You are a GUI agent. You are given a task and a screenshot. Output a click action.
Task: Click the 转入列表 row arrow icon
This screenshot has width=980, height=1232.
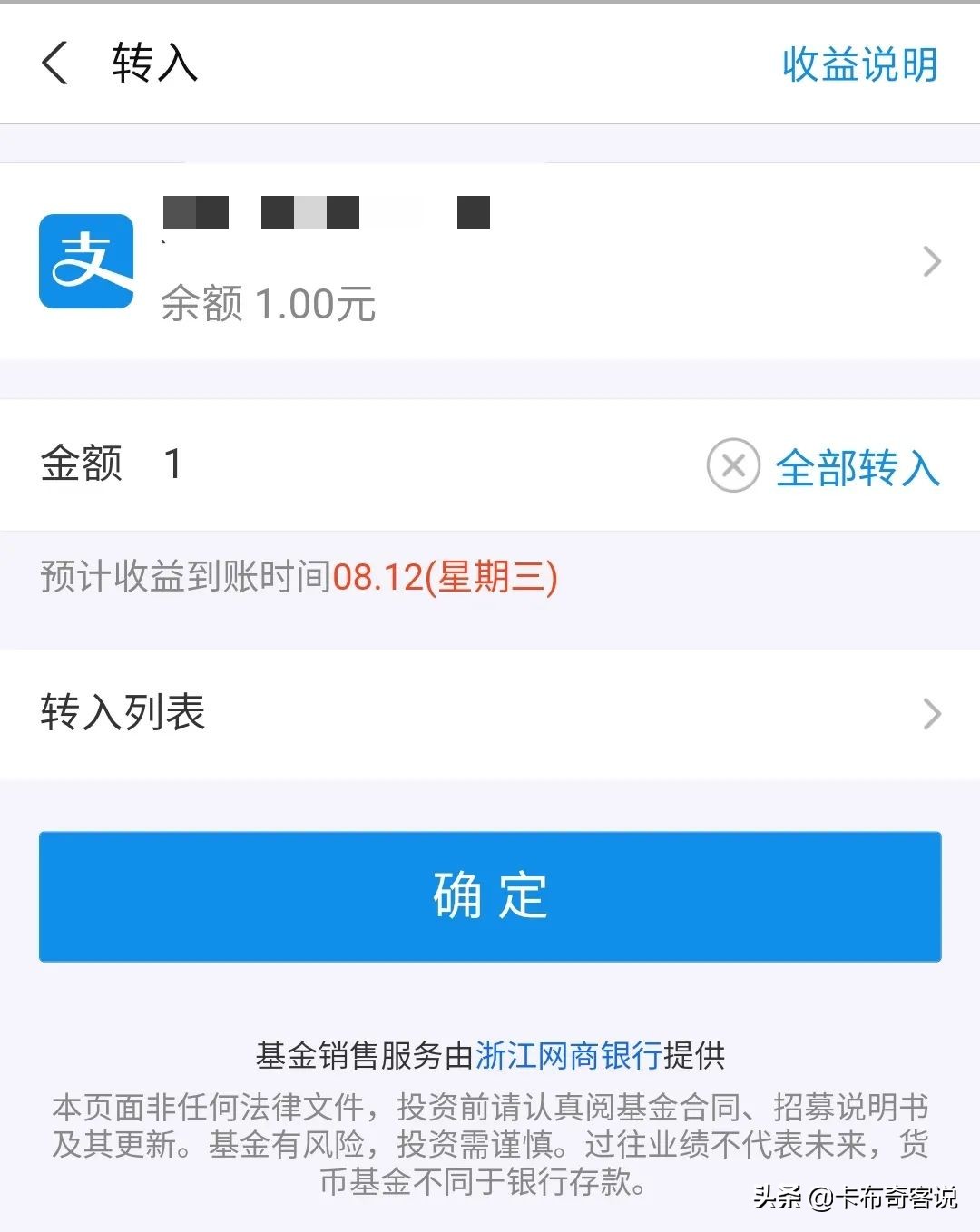[932, 715]
